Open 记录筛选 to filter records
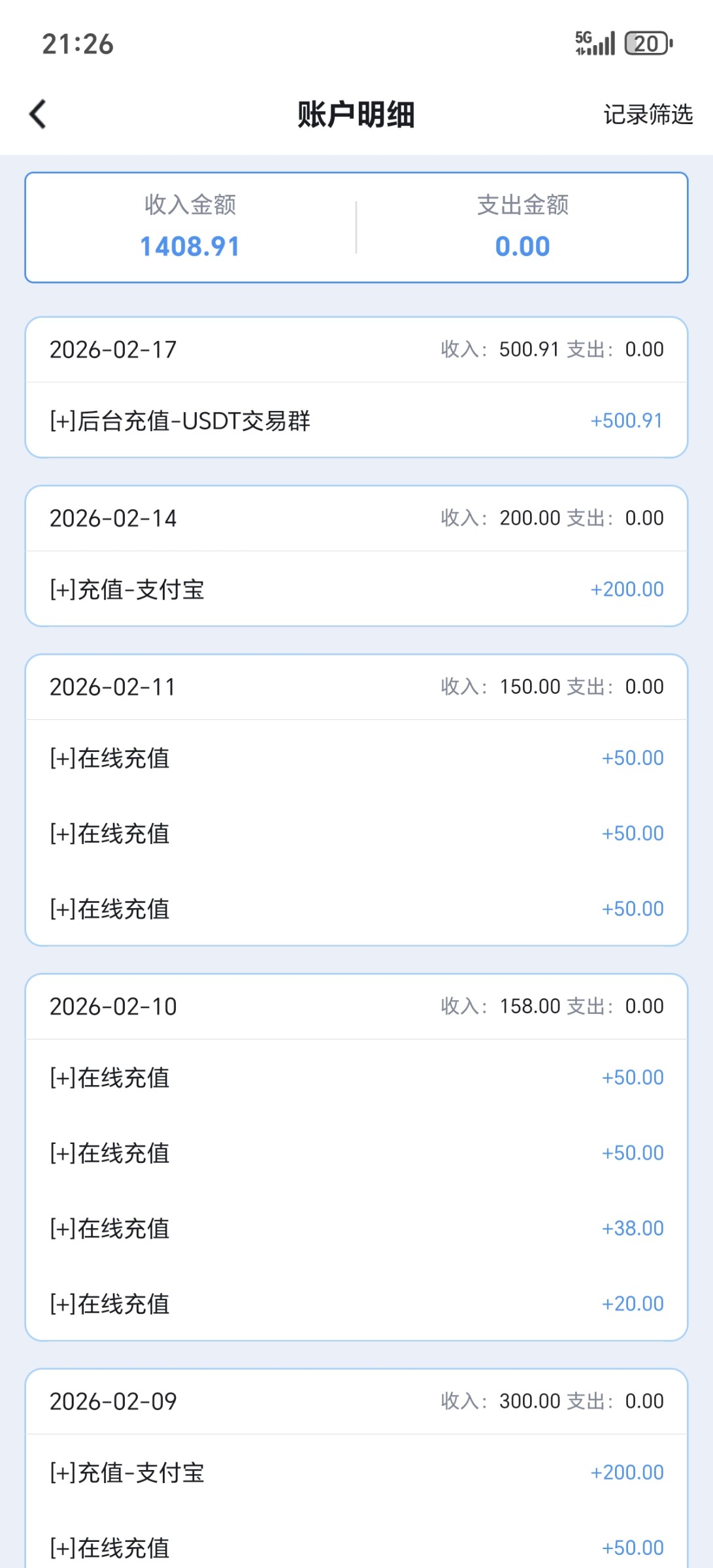Screen dimensions: 713x1568 pos(648,115)
